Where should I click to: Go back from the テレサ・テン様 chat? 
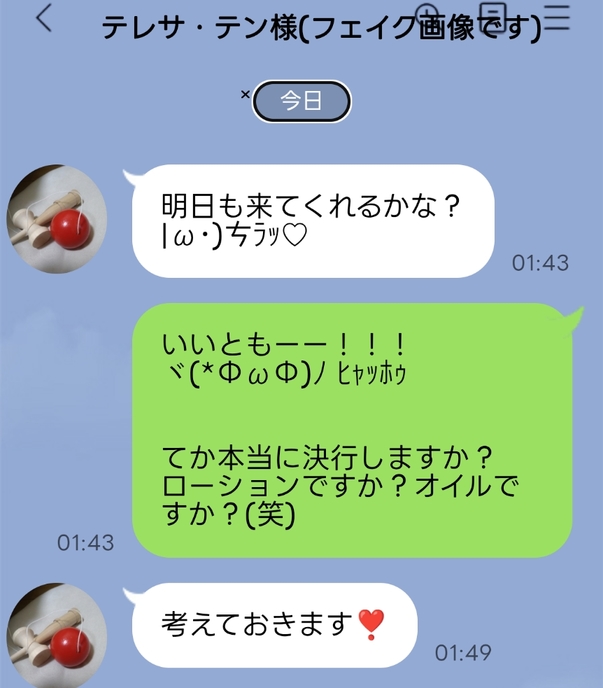[43, 20]
